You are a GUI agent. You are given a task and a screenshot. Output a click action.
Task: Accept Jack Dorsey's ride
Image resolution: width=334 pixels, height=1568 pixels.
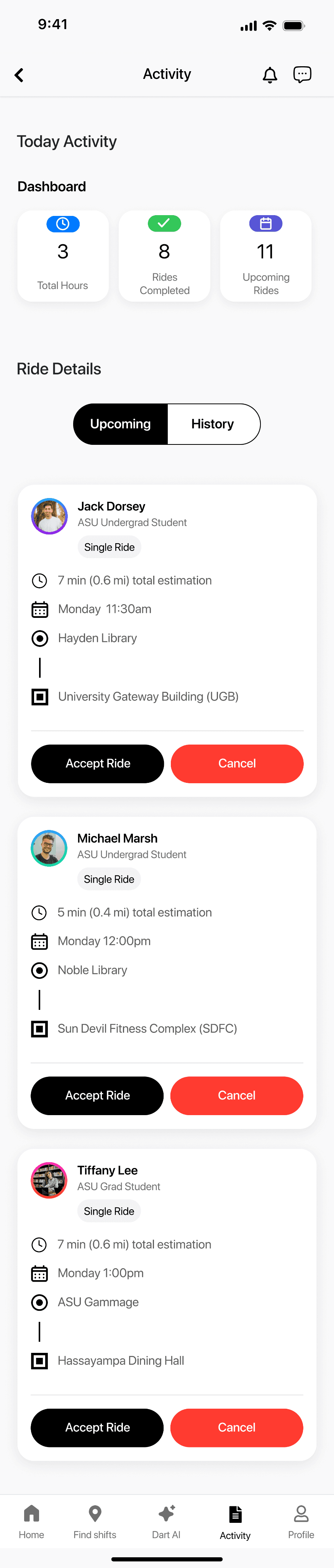98,763
